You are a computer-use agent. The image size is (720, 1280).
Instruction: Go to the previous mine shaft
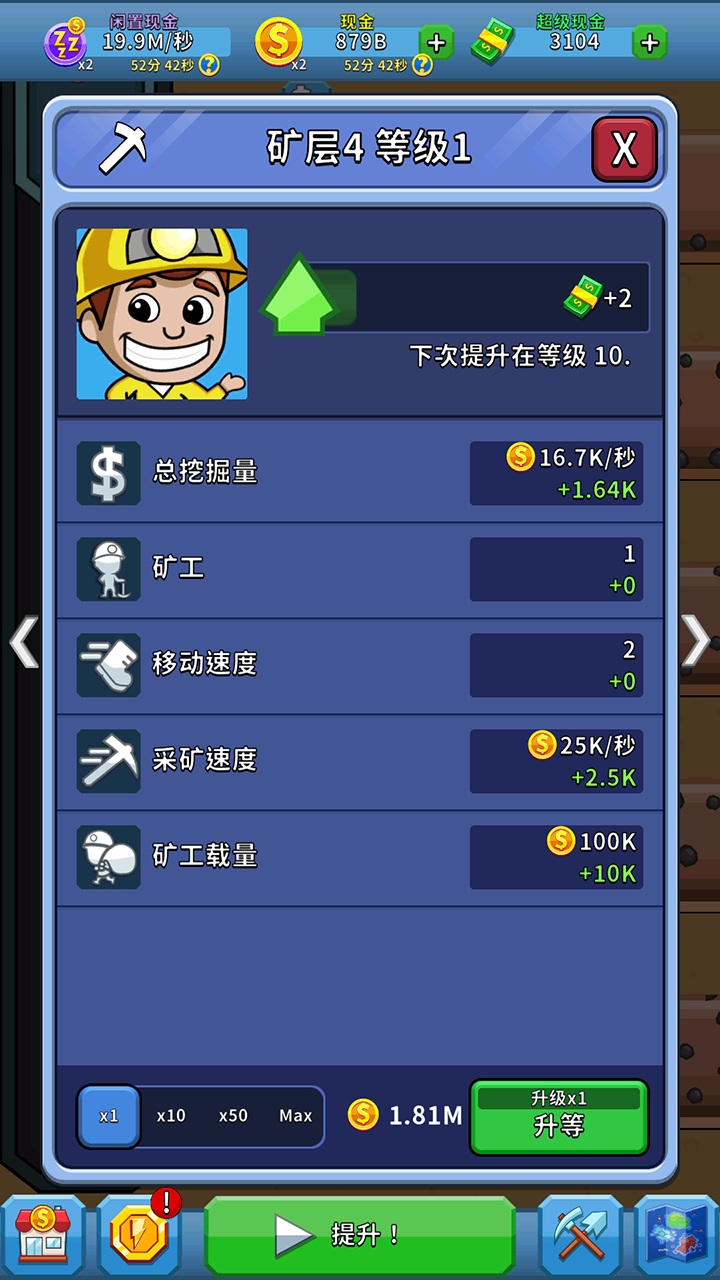point(23,641)
